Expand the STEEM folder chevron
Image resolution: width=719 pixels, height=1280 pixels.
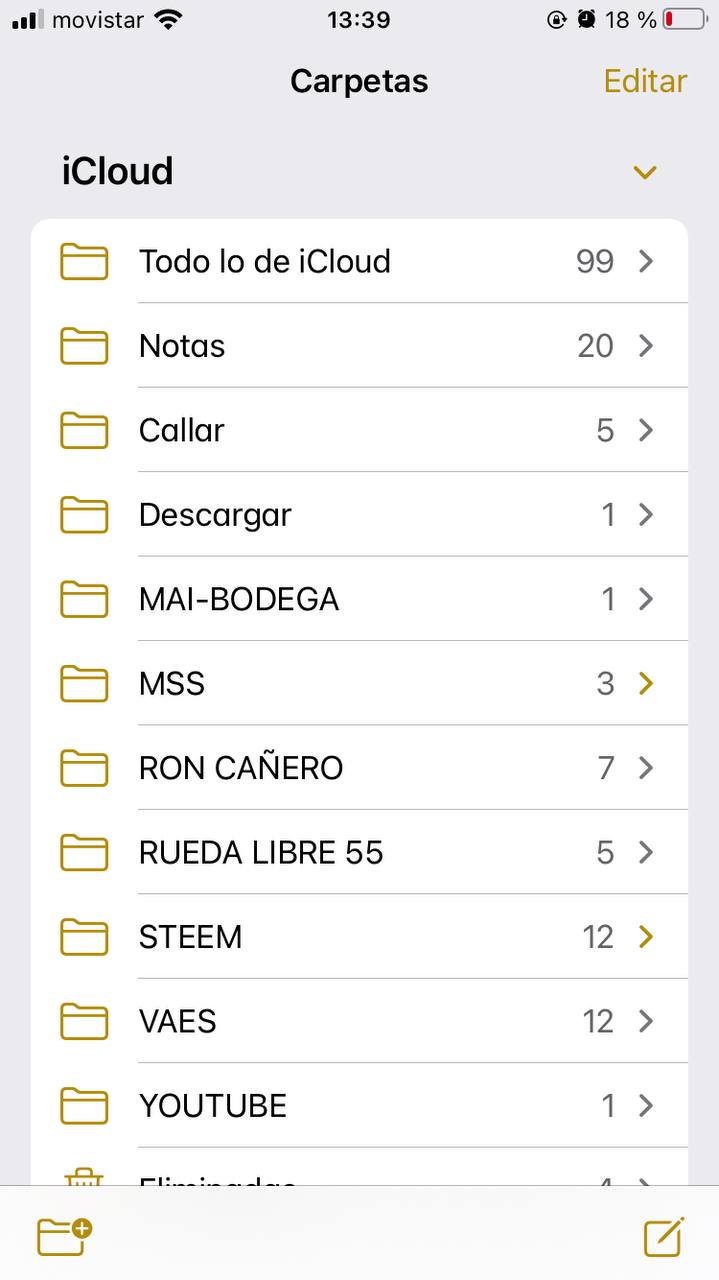[646, 936]
